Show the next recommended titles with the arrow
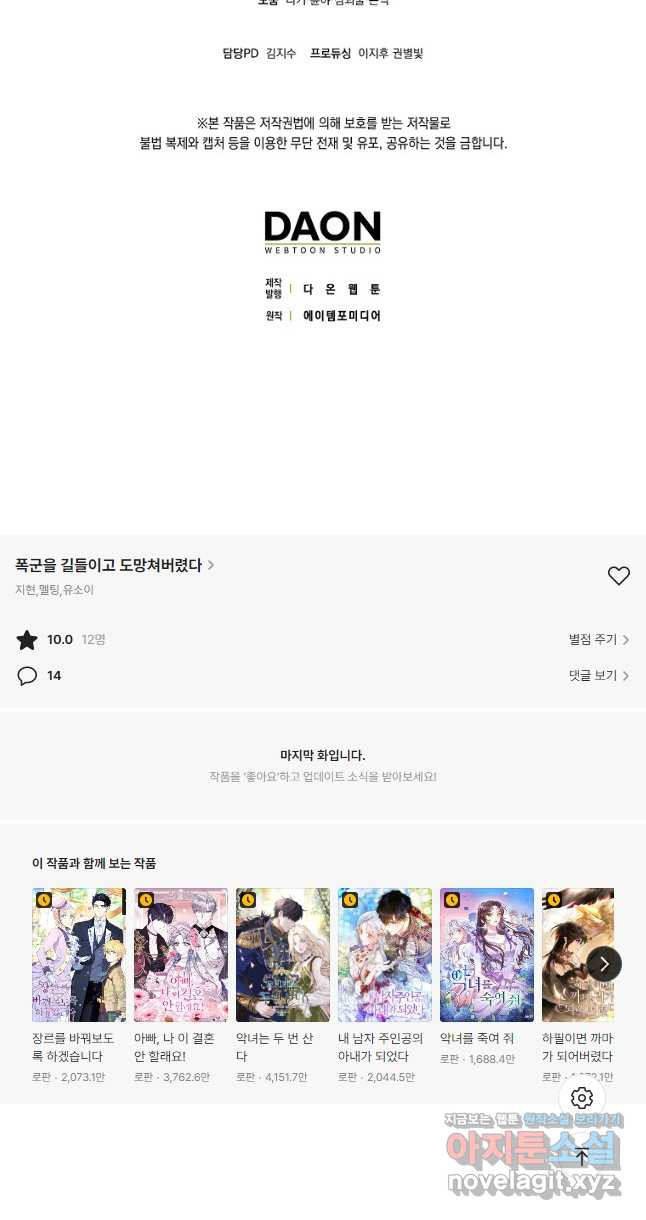The height and width of the screenshot is (1220, 646). click(x=604, y=964)
